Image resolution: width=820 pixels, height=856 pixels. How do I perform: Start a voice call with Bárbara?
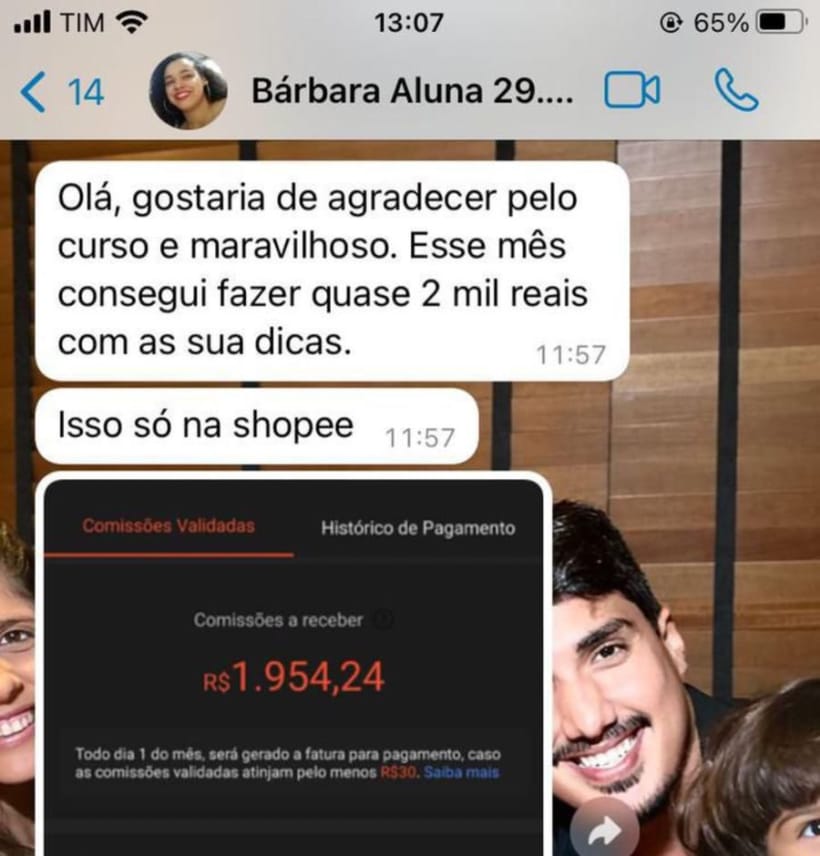[x=736, y=92]
